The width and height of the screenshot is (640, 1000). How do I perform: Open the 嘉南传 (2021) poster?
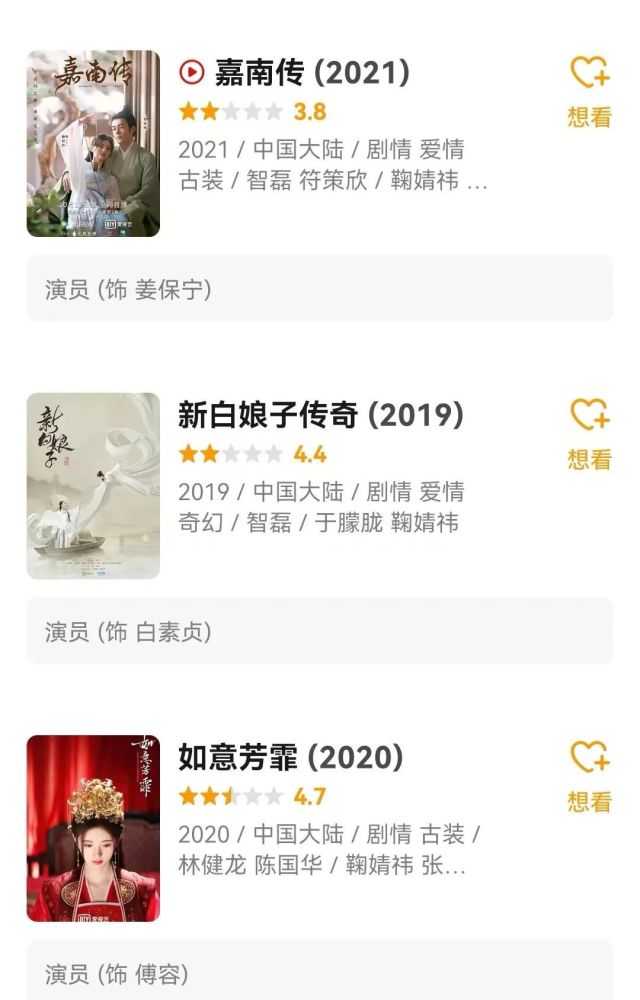pos(93,144)
